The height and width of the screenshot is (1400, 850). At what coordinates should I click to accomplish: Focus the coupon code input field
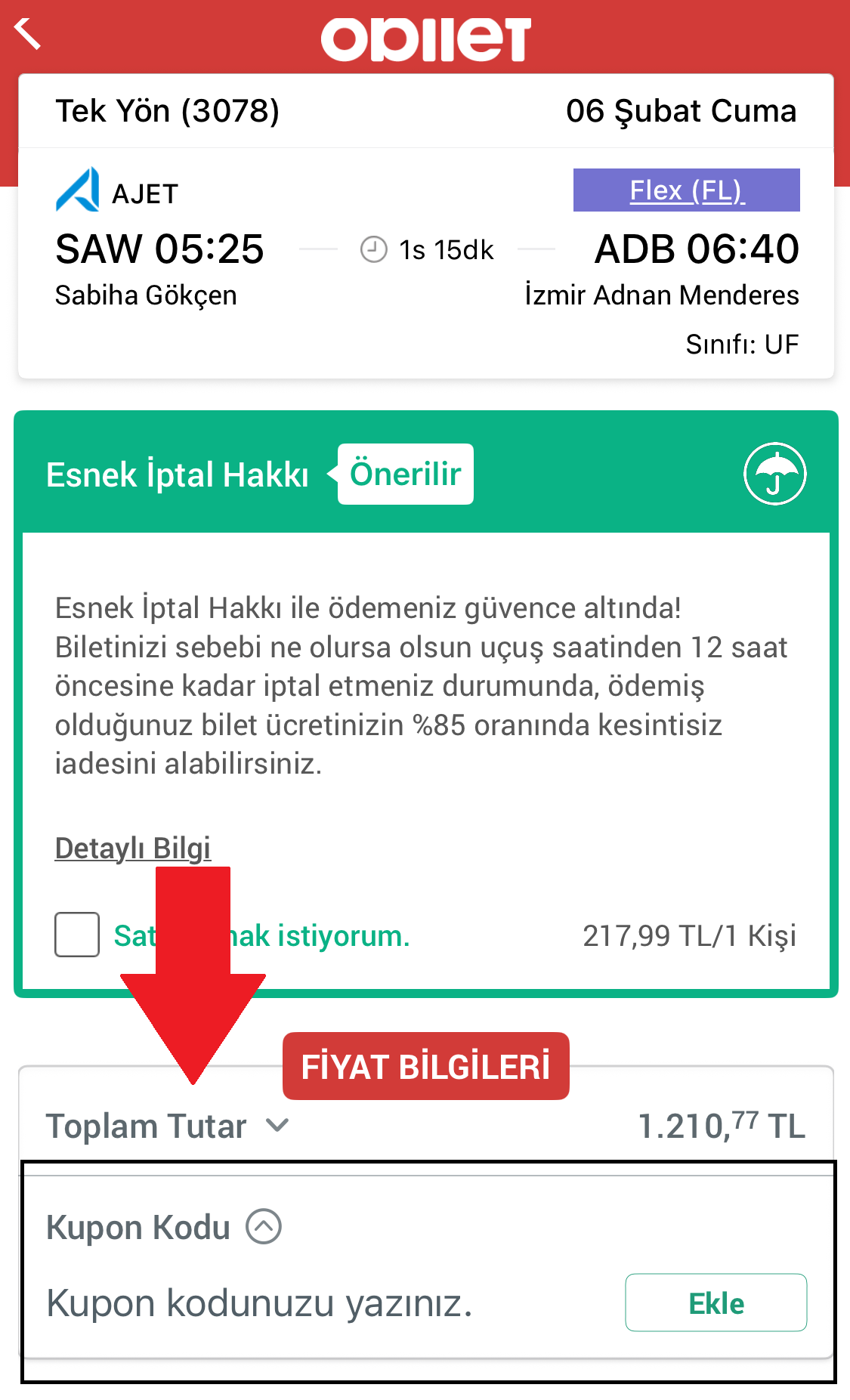[325, 1303]
